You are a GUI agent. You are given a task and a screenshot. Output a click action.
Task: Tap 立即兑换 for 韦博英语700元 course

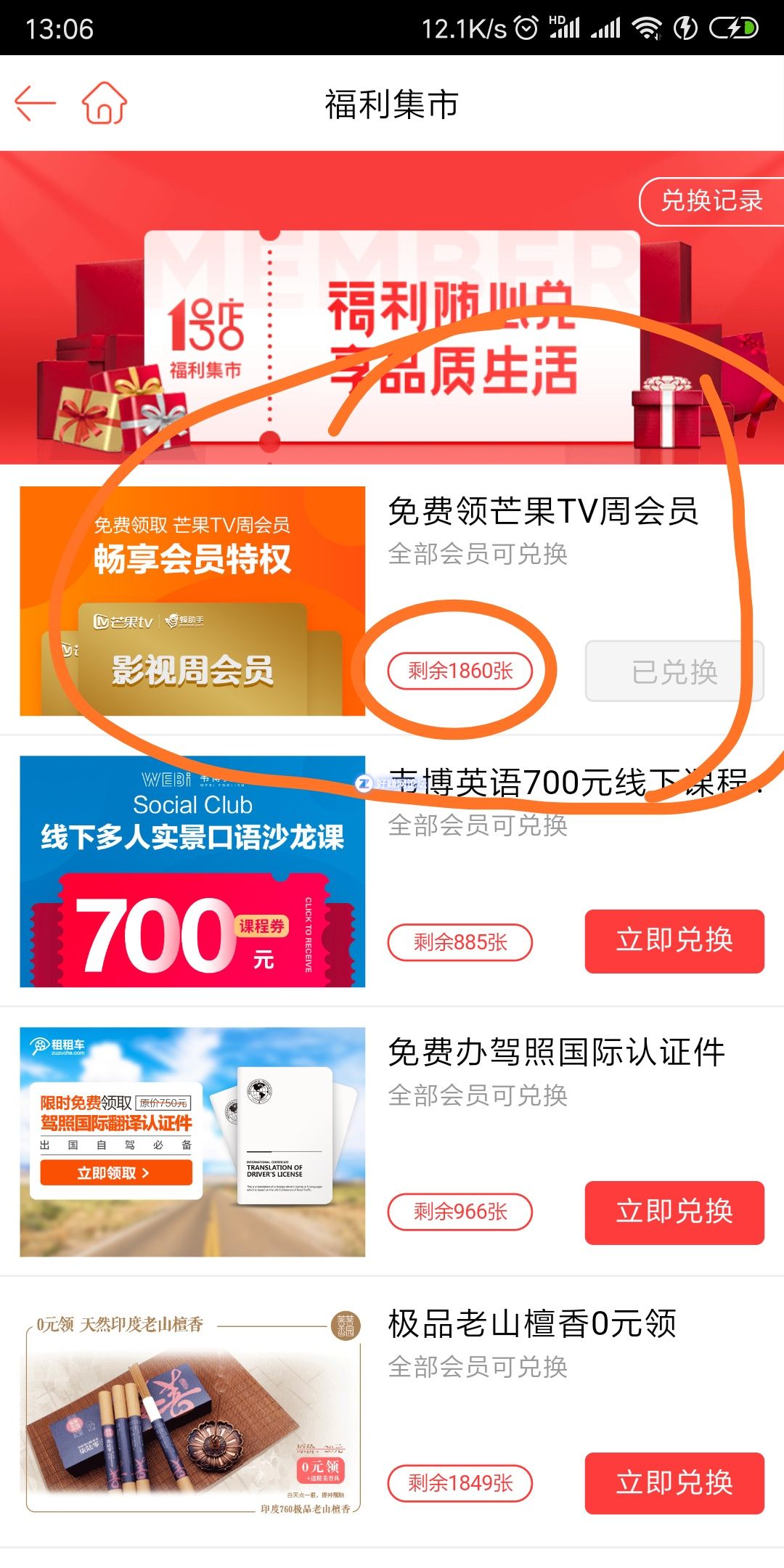tap(674, 941)
